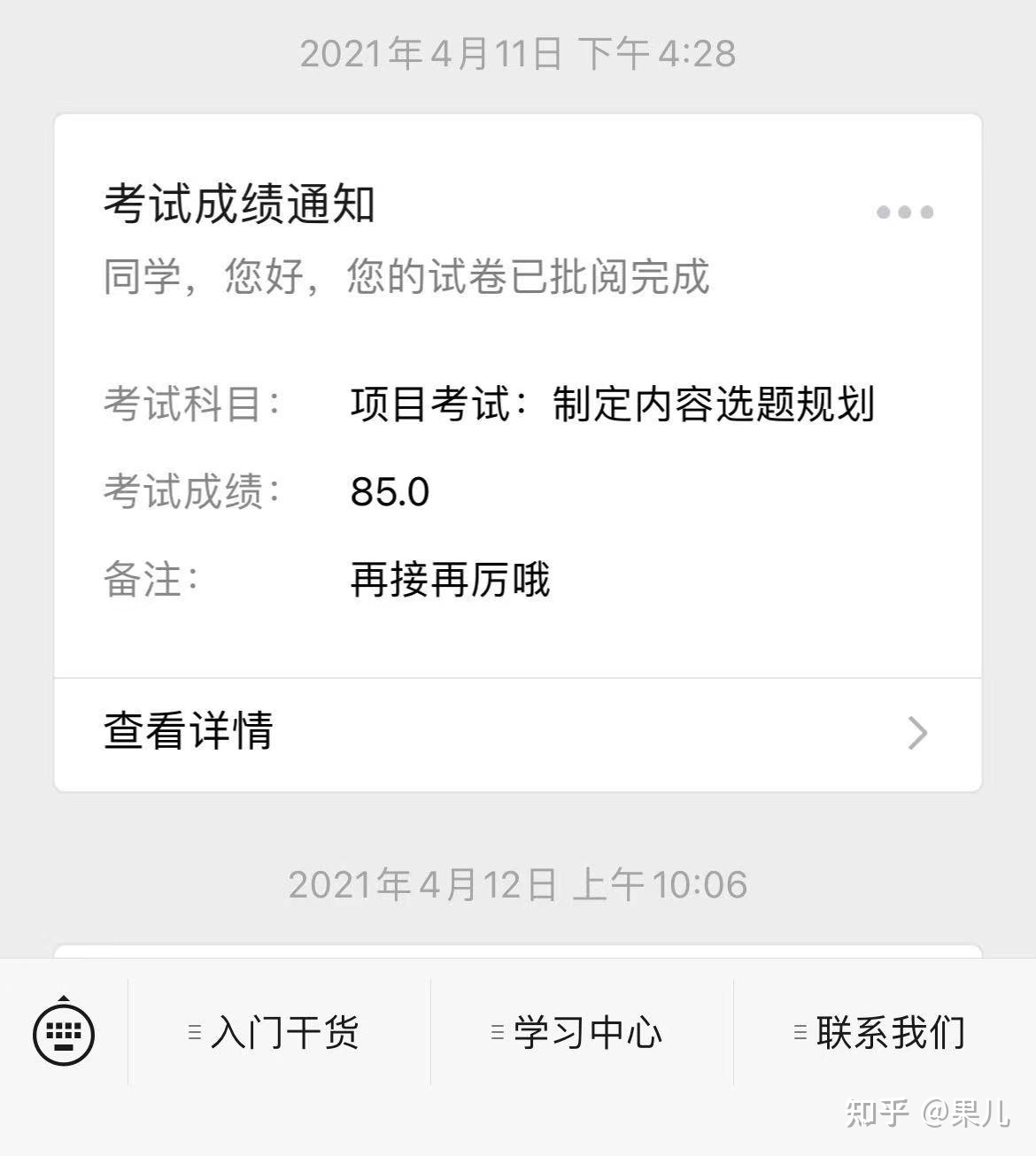Tap the timestamp 2021年4月11日 下午4:28
Viewport: 1036px width, 1156px height.
point(518,53)
